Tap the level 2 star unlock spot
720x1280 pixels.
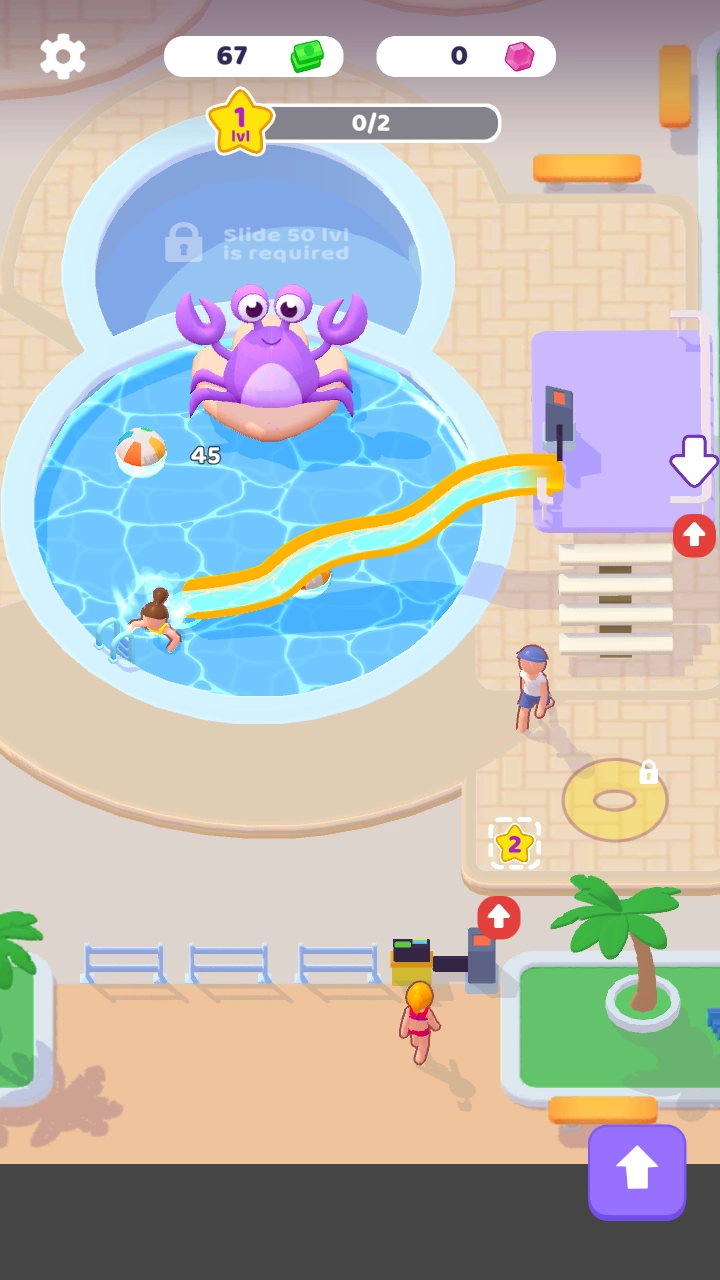pyautogui.click(x=514, y=844)
